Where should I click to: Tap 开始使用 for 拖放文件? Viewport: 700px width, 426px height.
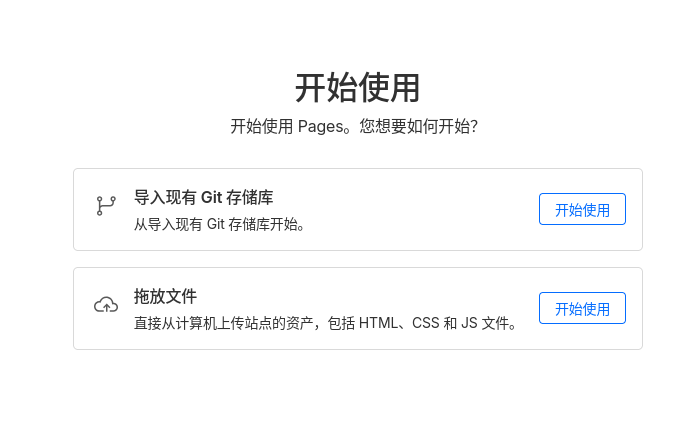click(x=582, y=308)
